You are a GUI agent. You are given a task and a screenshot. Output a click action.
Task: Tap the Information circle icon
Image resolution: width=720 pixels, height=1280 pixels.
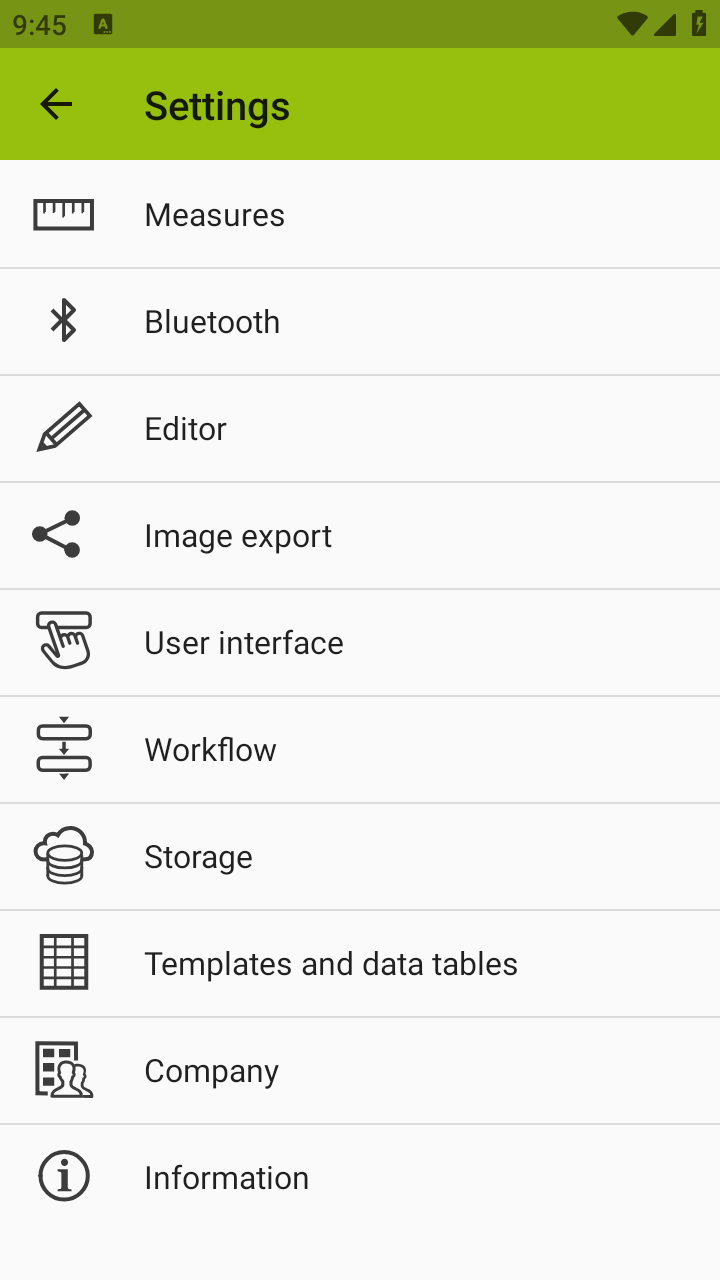63,1176
